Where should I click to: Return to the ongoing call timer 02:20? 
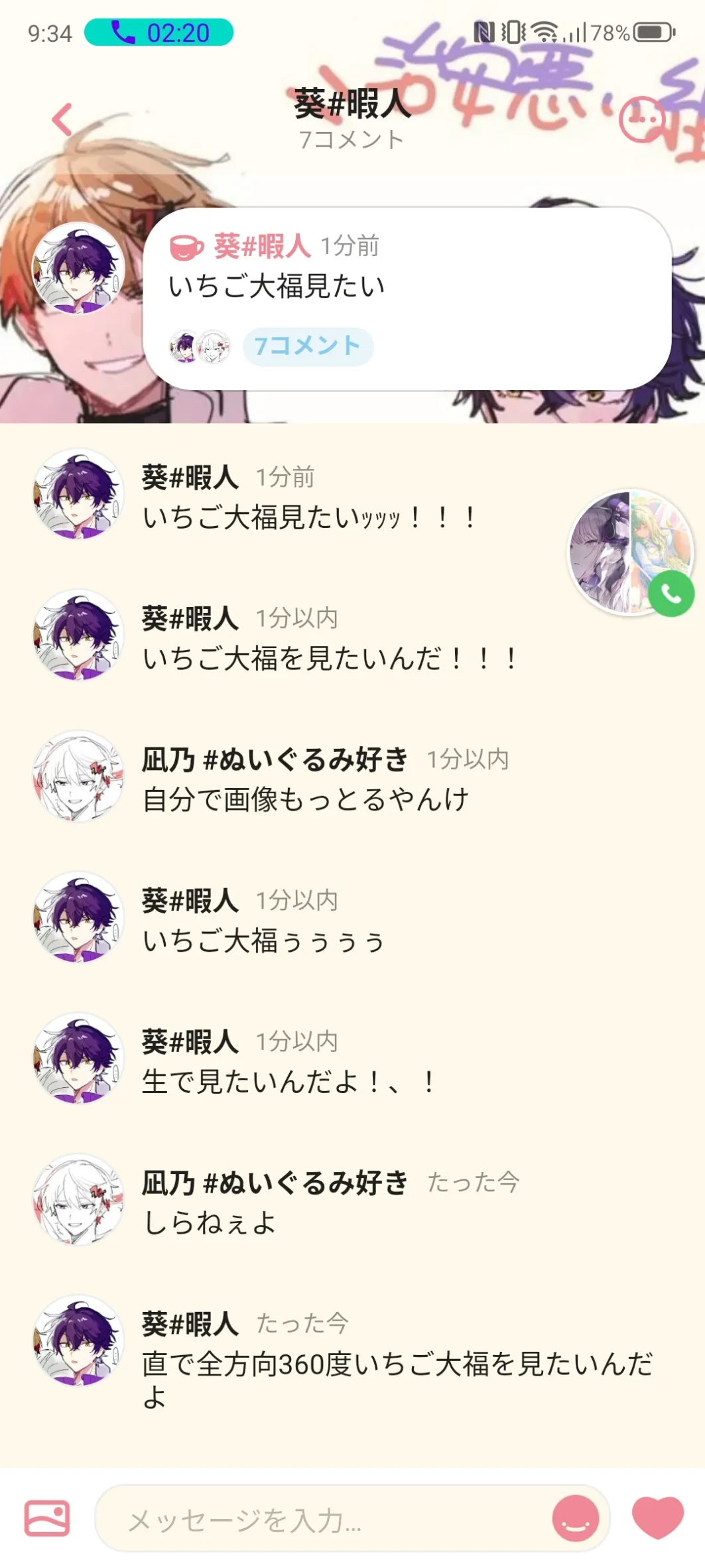click(x=159, y=33)
